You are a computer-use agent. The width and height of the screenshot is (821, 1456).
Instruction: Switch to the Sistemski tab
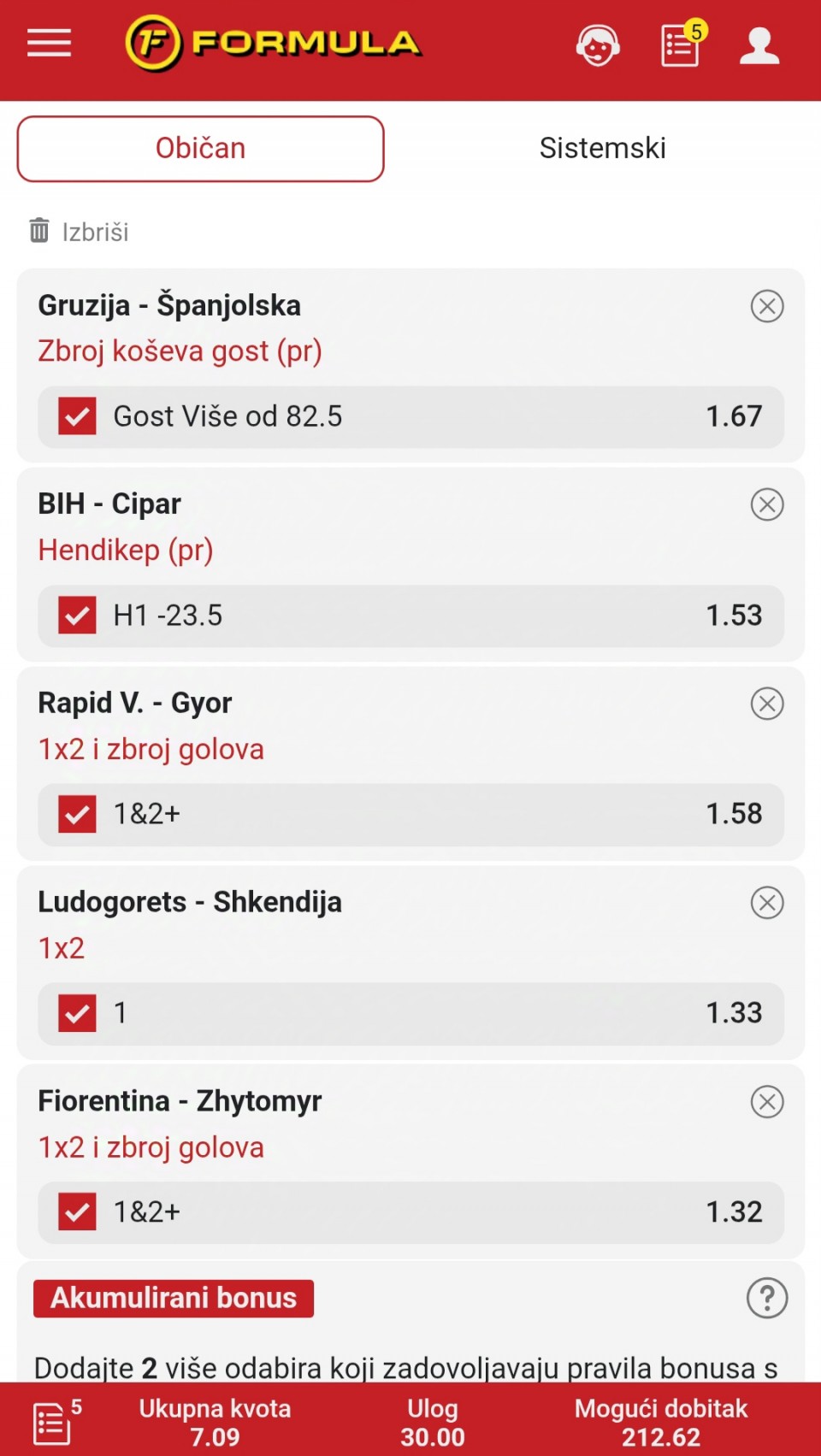(602, 149)
